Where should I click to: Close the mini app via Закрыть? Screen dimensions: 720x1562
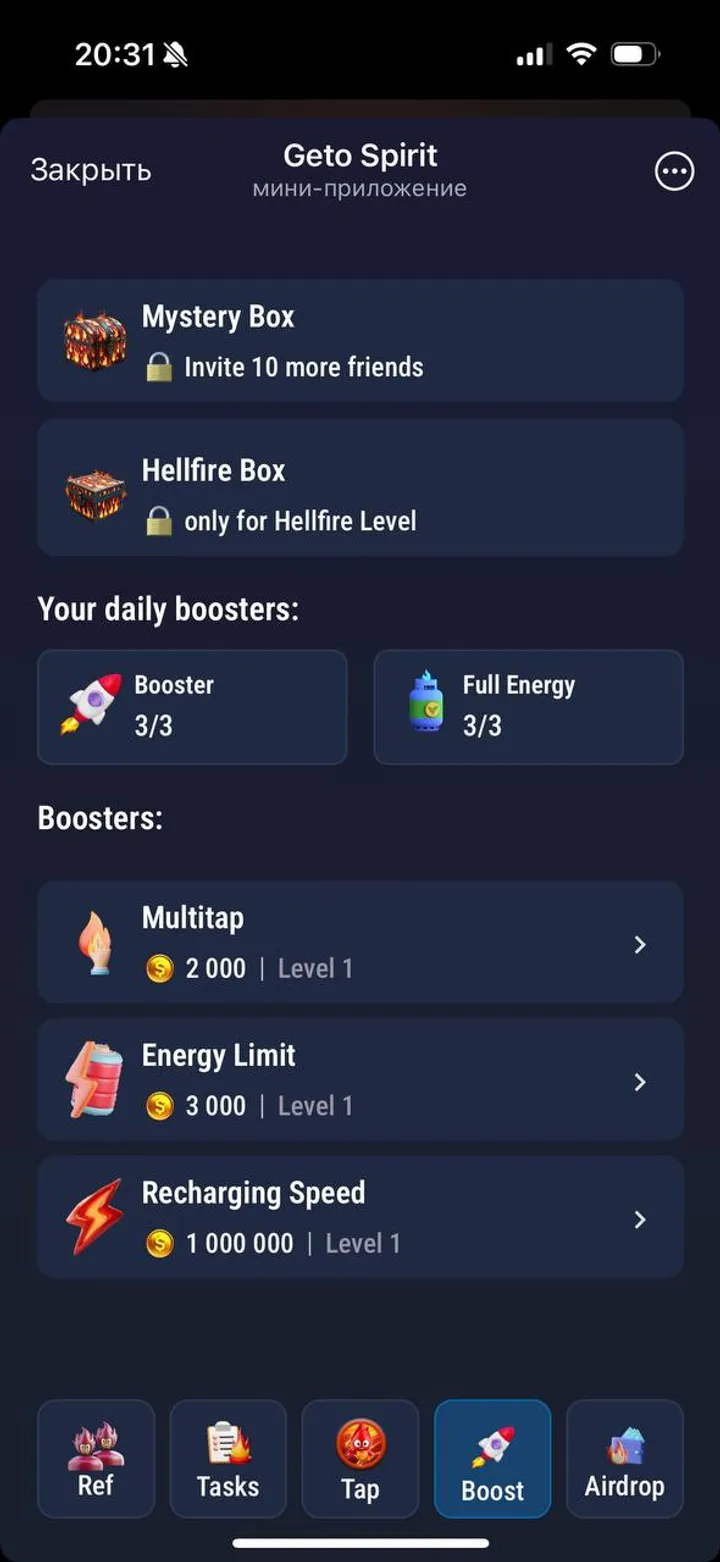91,170
